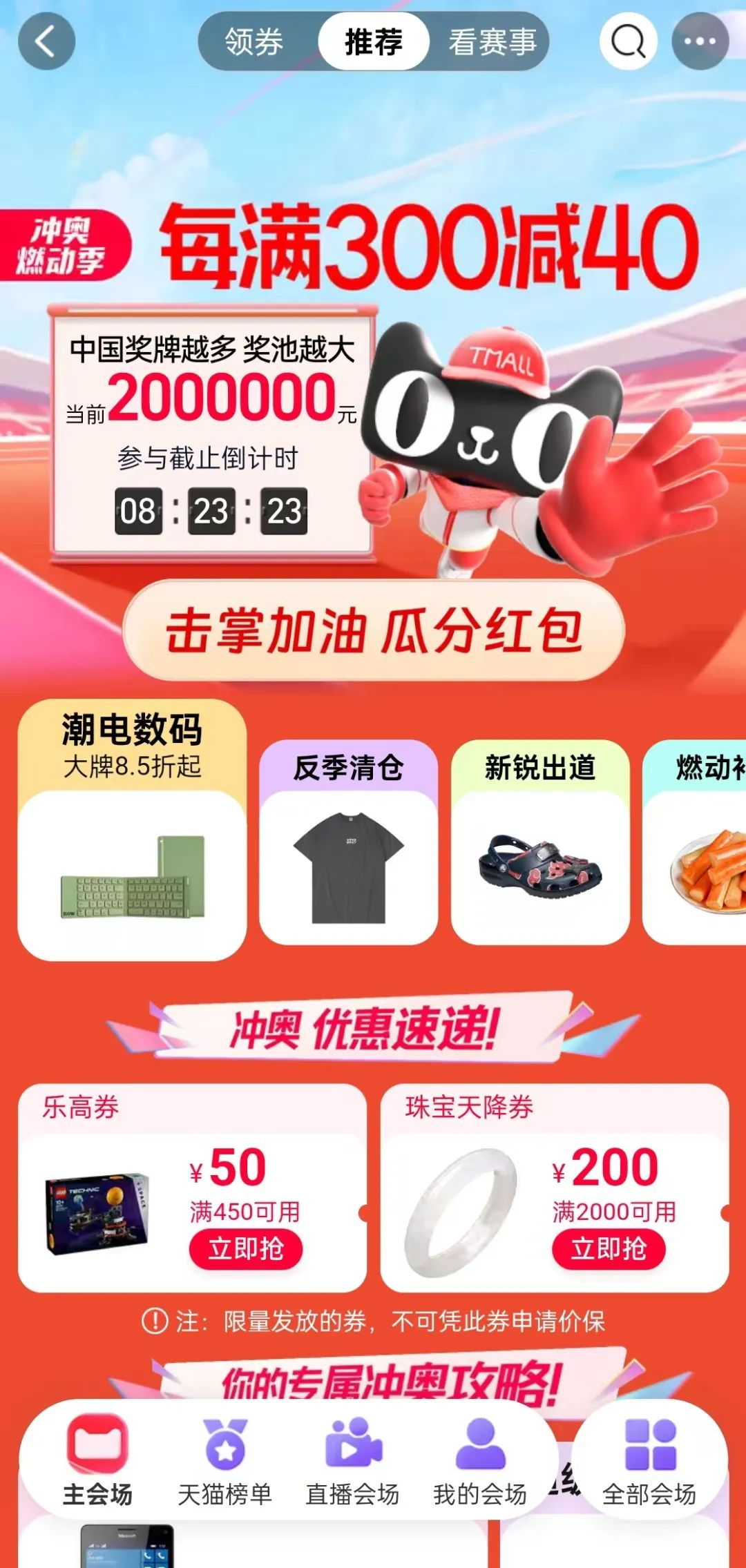The image size is (746, 1568).
Task: Select the 推荐 tab
Action: [374, 41]
